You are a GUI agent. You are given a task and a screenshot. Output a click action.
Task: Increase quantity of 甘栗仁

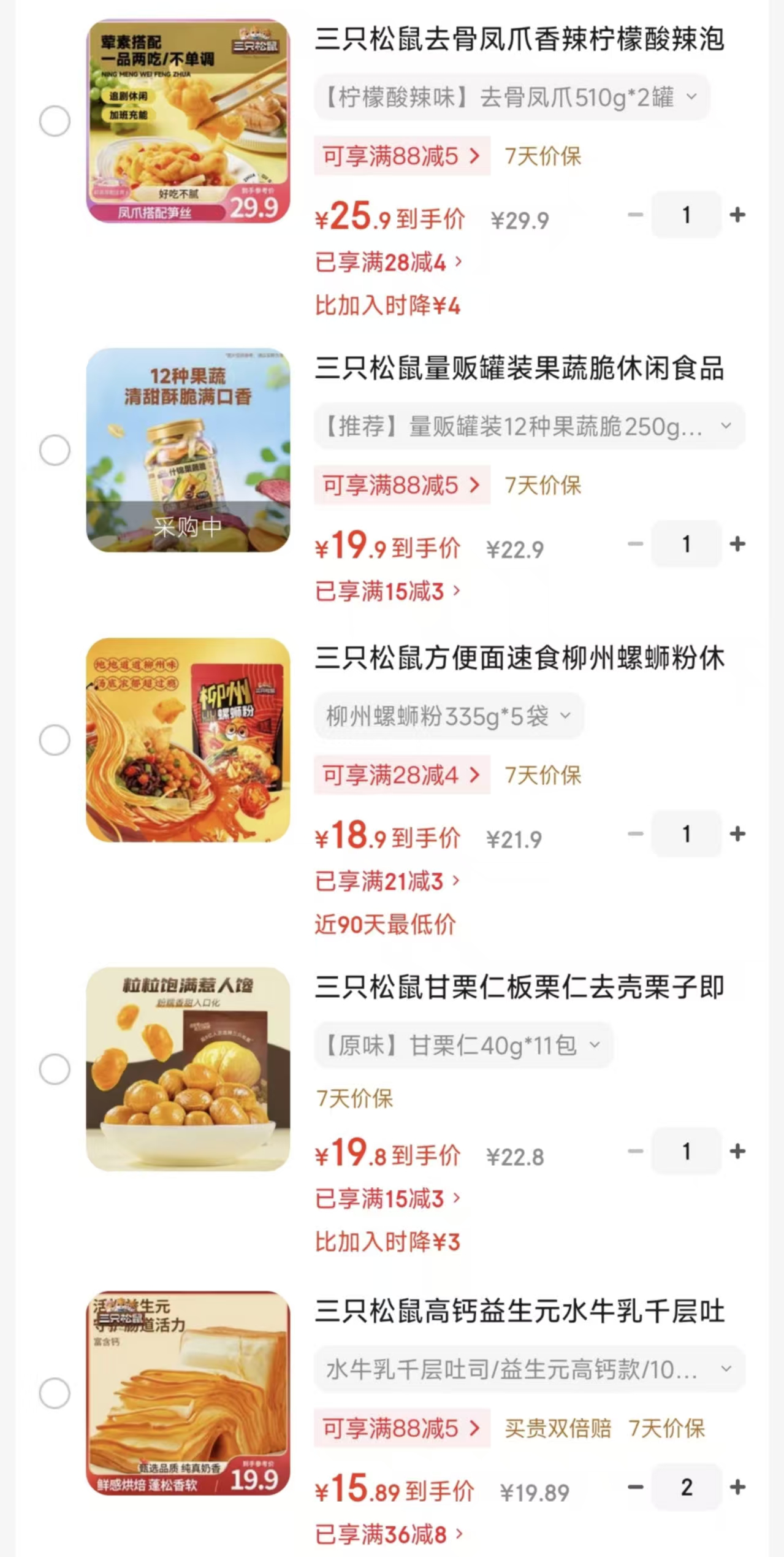(x=737, y=1151)
